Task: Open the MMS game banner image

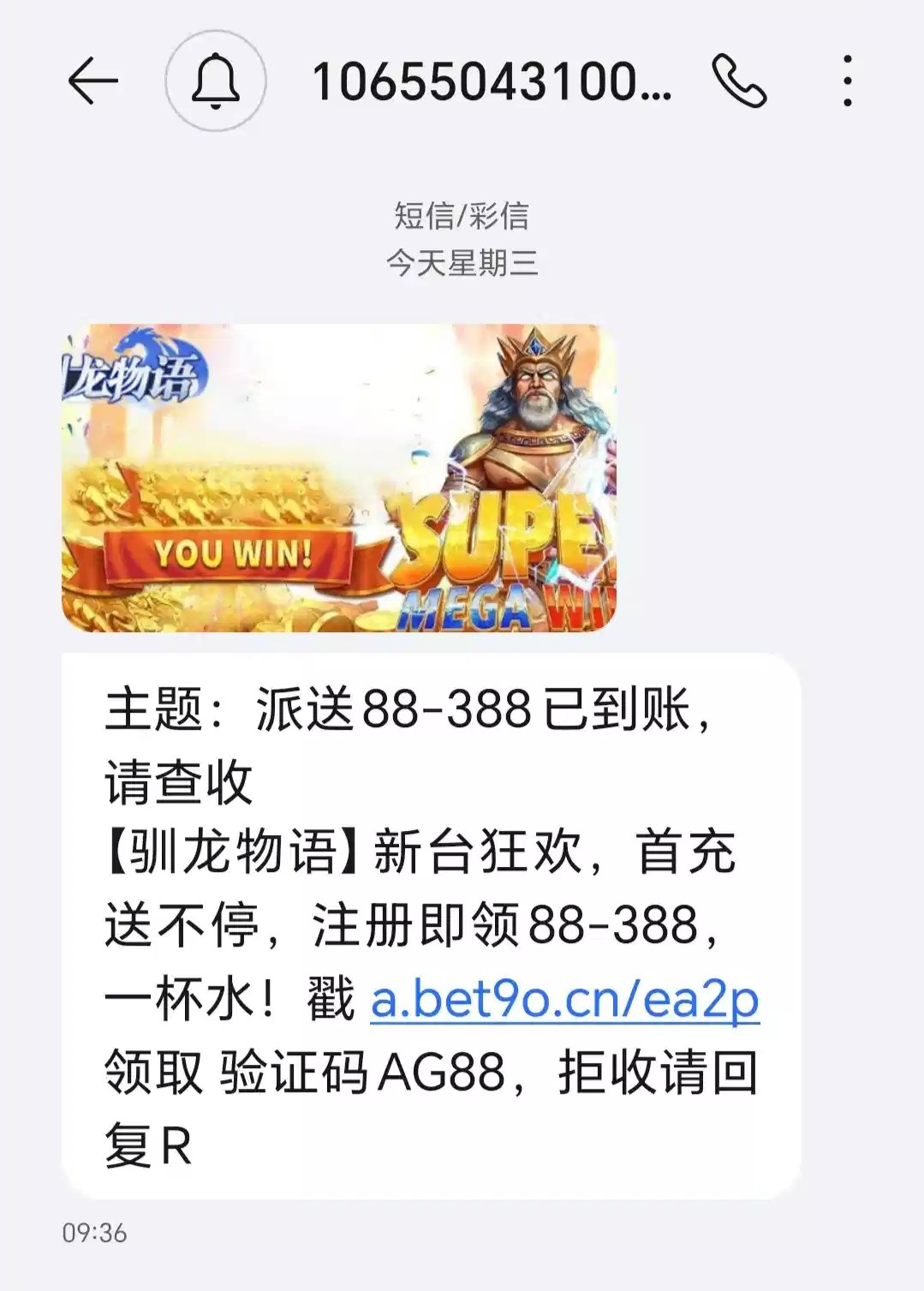Action: point(339,478)
